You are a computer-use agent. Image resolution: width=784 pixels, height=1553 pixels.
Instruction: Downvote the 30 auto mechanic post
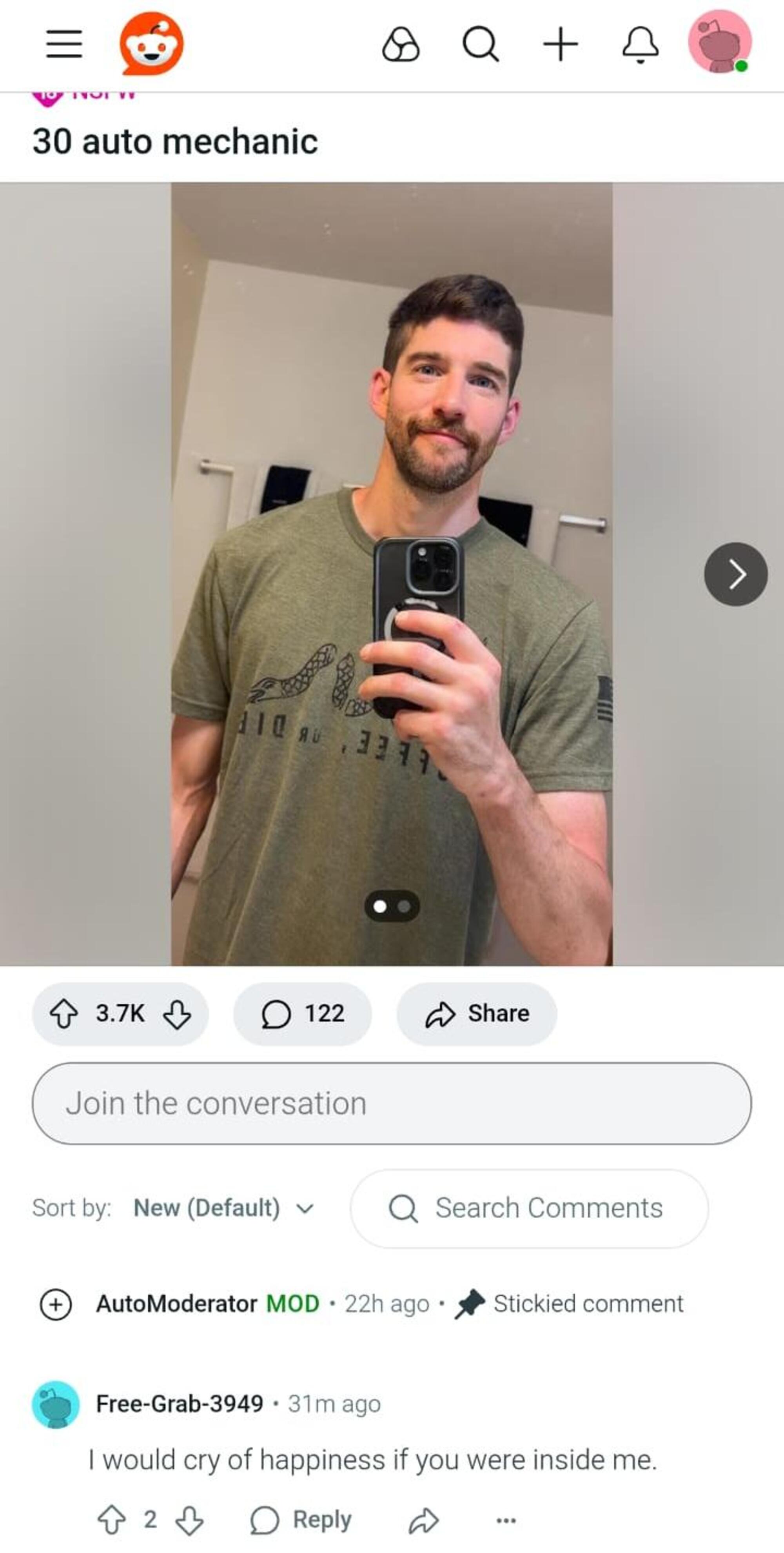point(177,1014)
